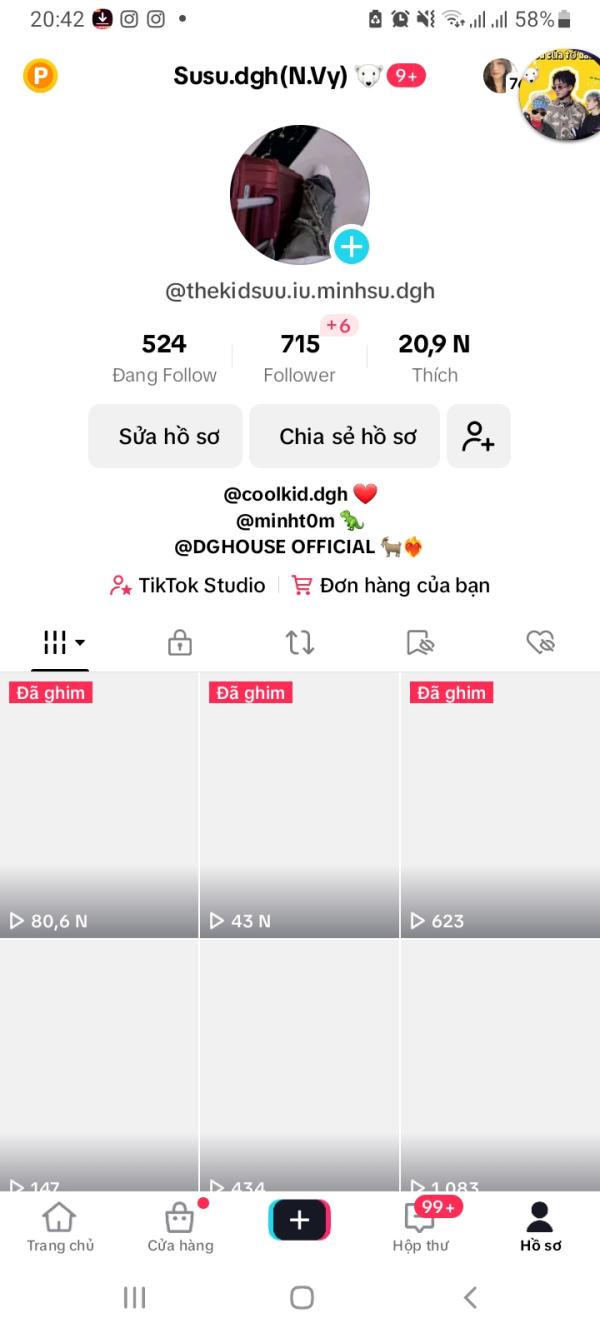Image resolution: width=600 pixels, height=1333 pixels.
Task: Open the Cửa hàng tab
Action: click(180, 1227)
